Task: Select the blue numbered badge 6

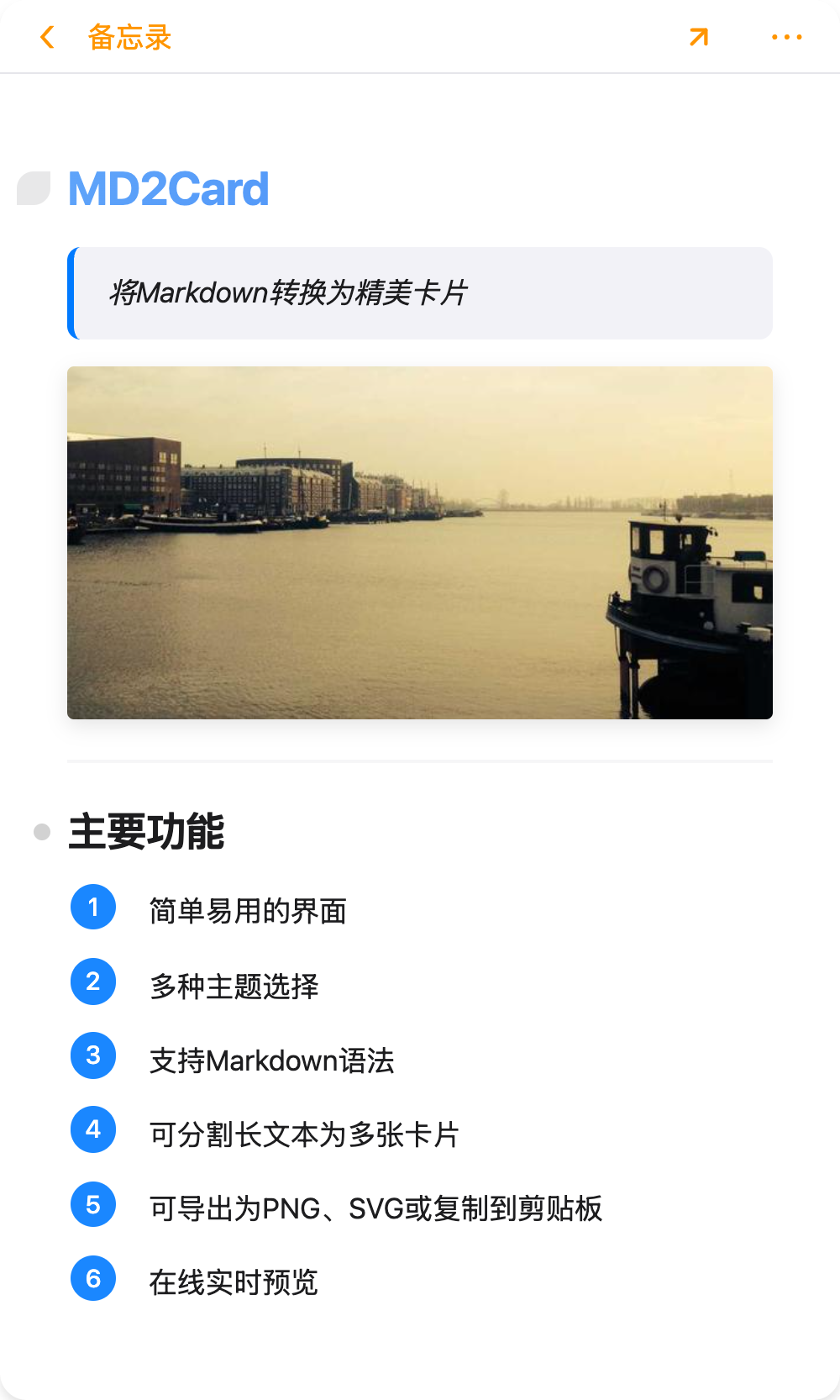Action: [93, 1280]
